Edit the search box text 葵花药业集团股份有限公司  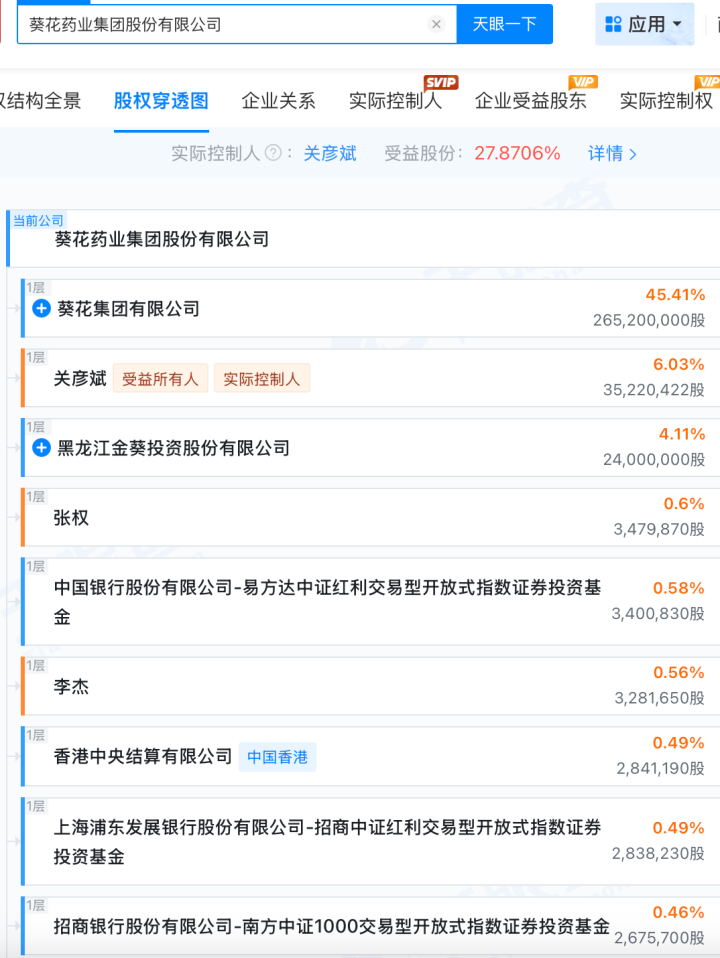click(x=220, y=24)
